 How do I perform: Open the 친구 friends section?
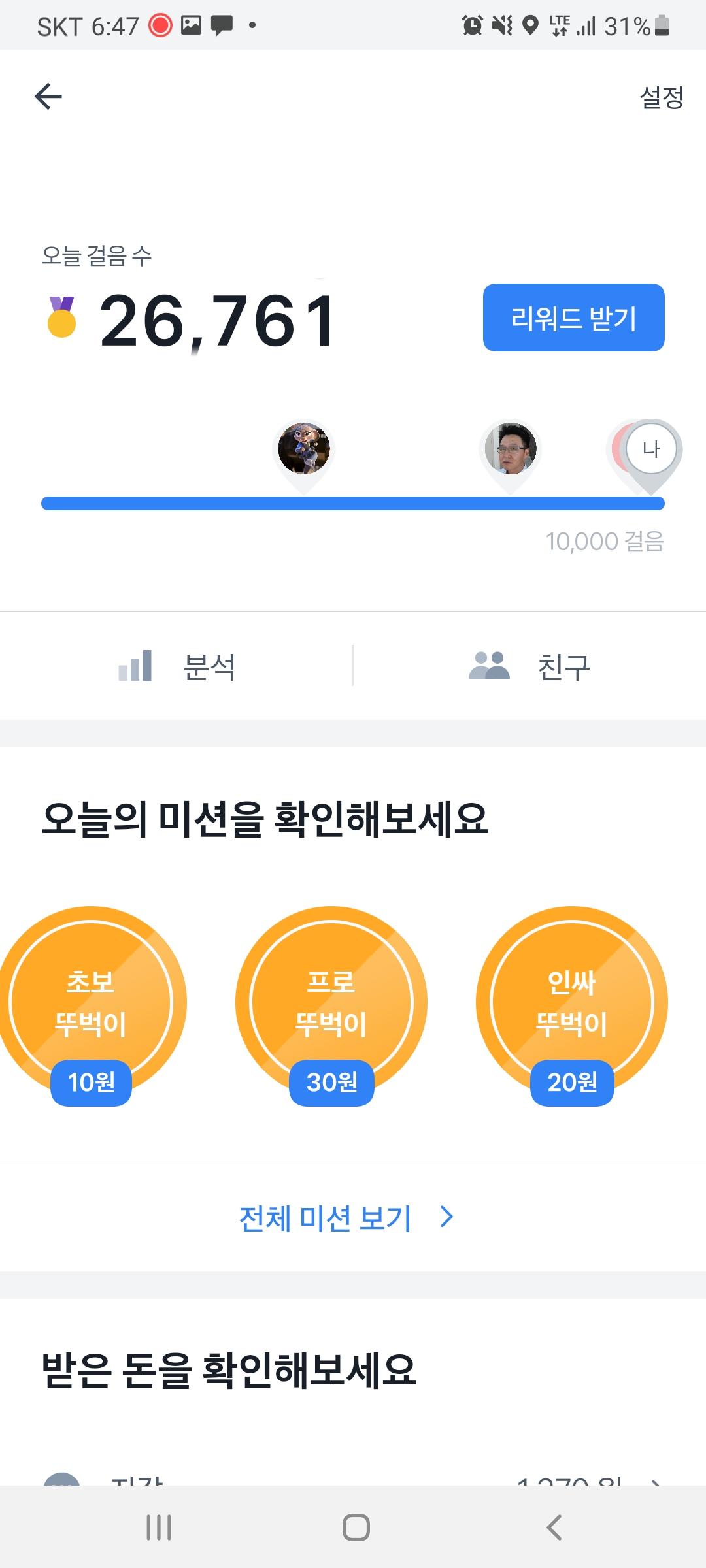coord(529,666)
